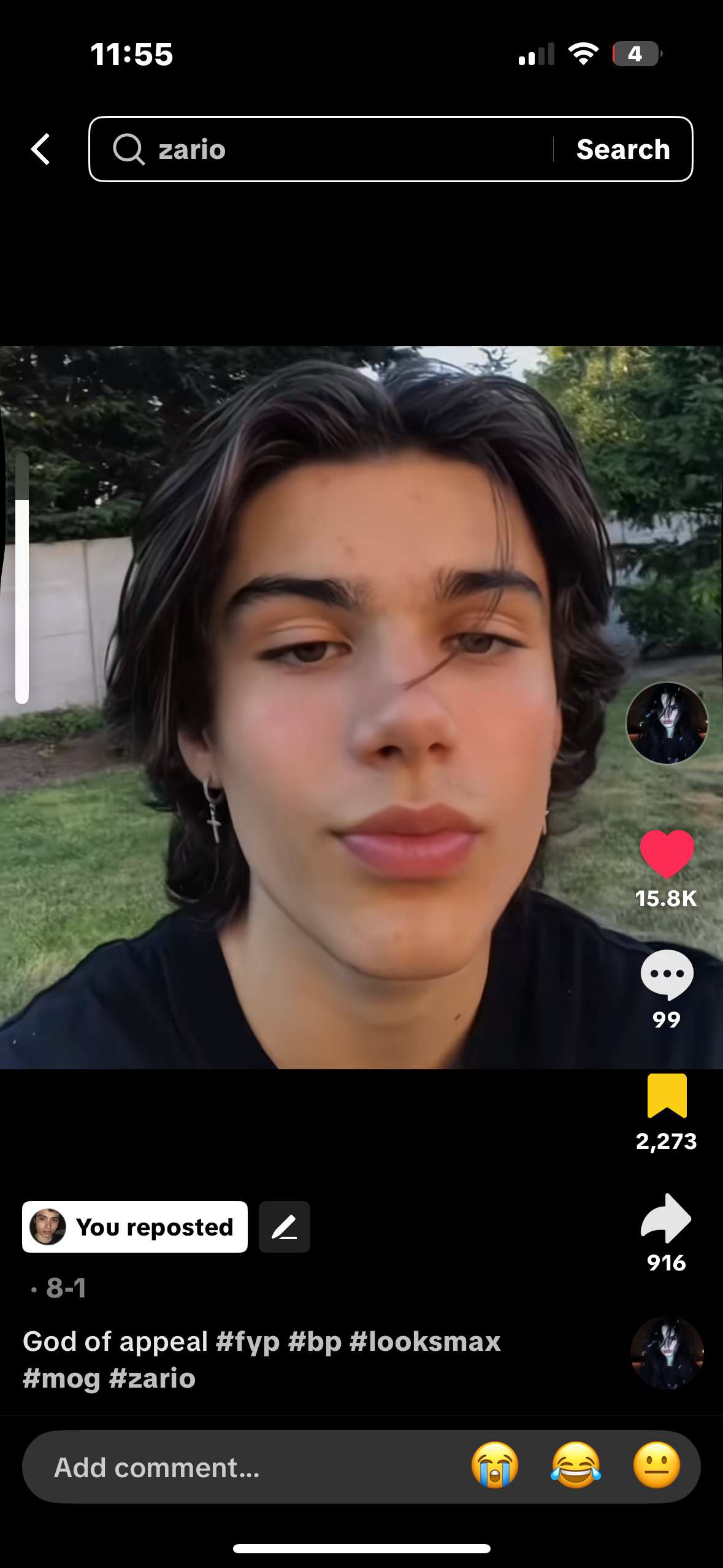Open the comments with 99 replies
The width and height of the screenshot is (723, 1568).
point(667,975)
